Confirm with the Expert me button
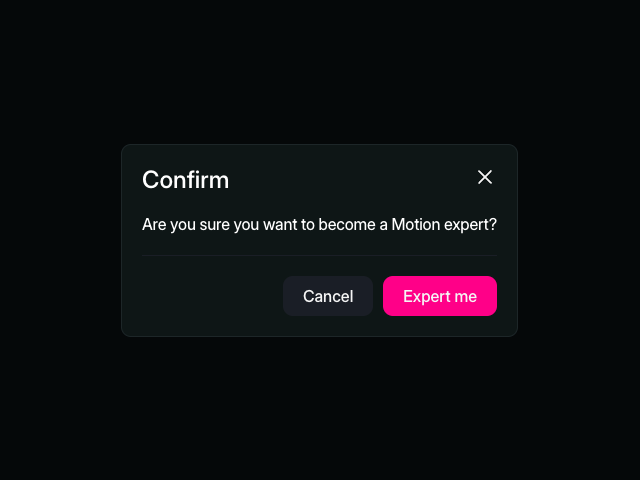Image resolution: width=640 pixels, height=480 pixels. [x=440, y=296]
